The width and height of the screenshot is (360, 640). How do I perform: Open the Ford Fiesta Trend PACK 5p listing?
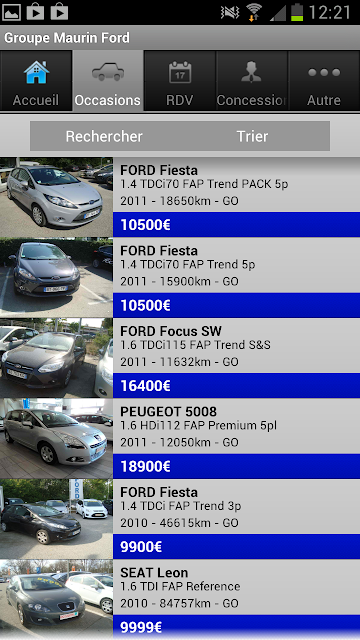coord(180,197)
